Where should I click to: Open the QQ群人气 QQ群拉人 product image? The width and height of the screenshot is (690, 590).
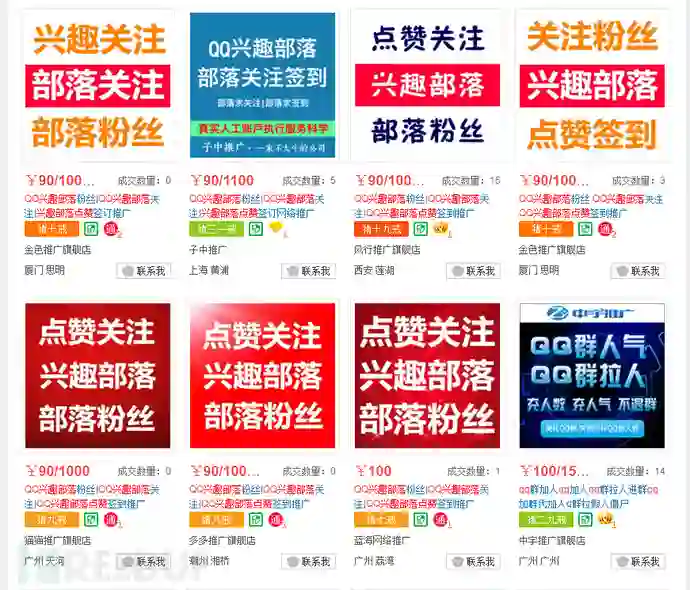[592, 375]
